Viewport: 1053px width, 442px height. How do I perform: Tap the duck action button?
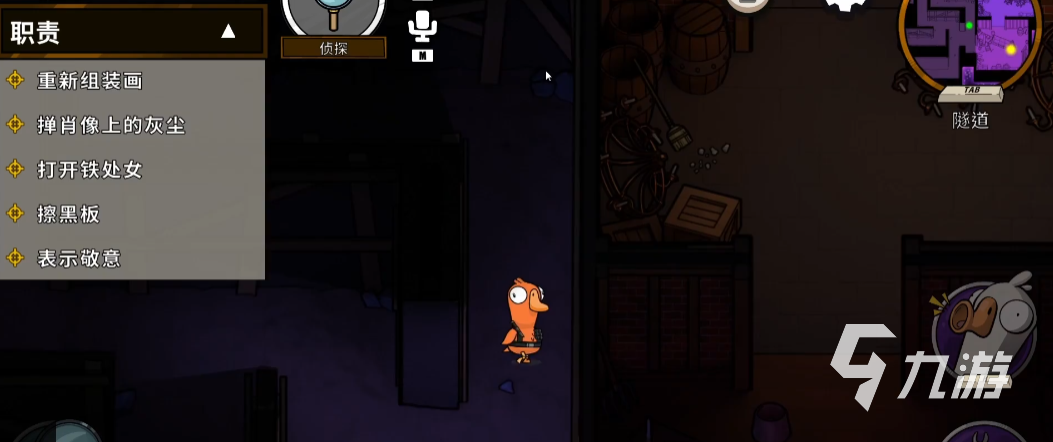(983, 335)
